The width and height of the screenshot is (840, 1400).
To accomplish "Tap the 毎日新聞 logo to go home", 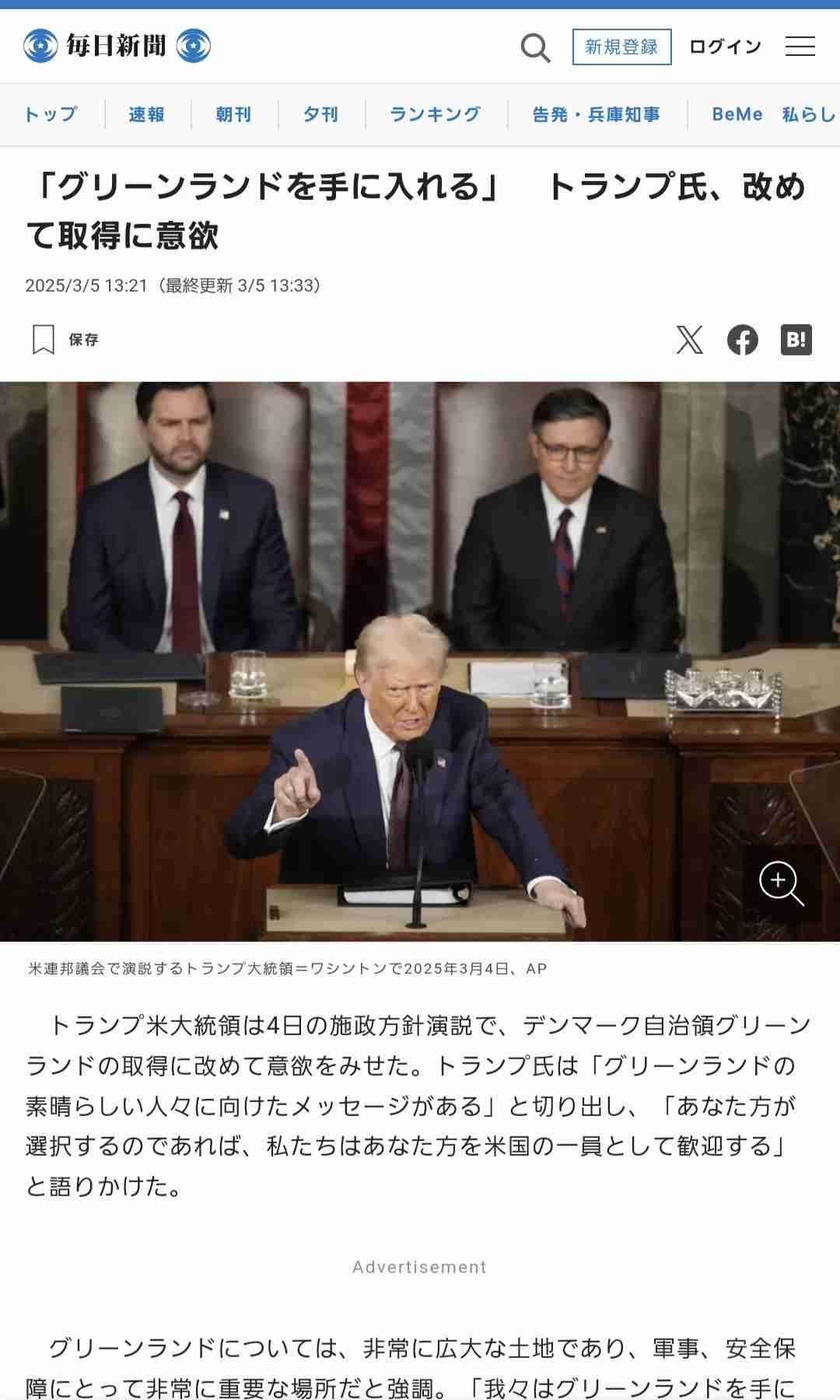I will (117, 46).
